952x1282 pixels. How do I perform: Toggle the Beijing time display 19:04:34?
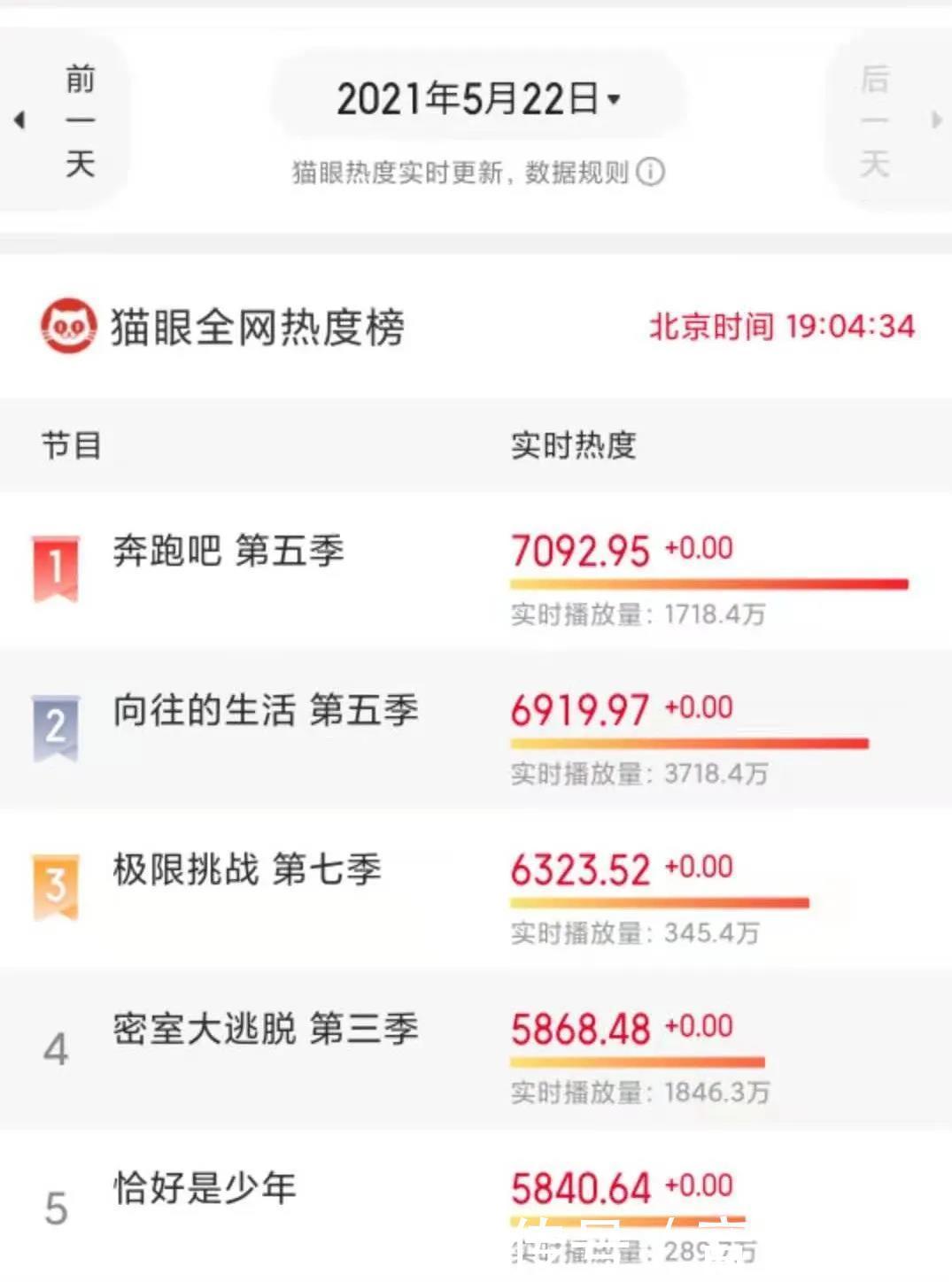click(x=779, y=327)
